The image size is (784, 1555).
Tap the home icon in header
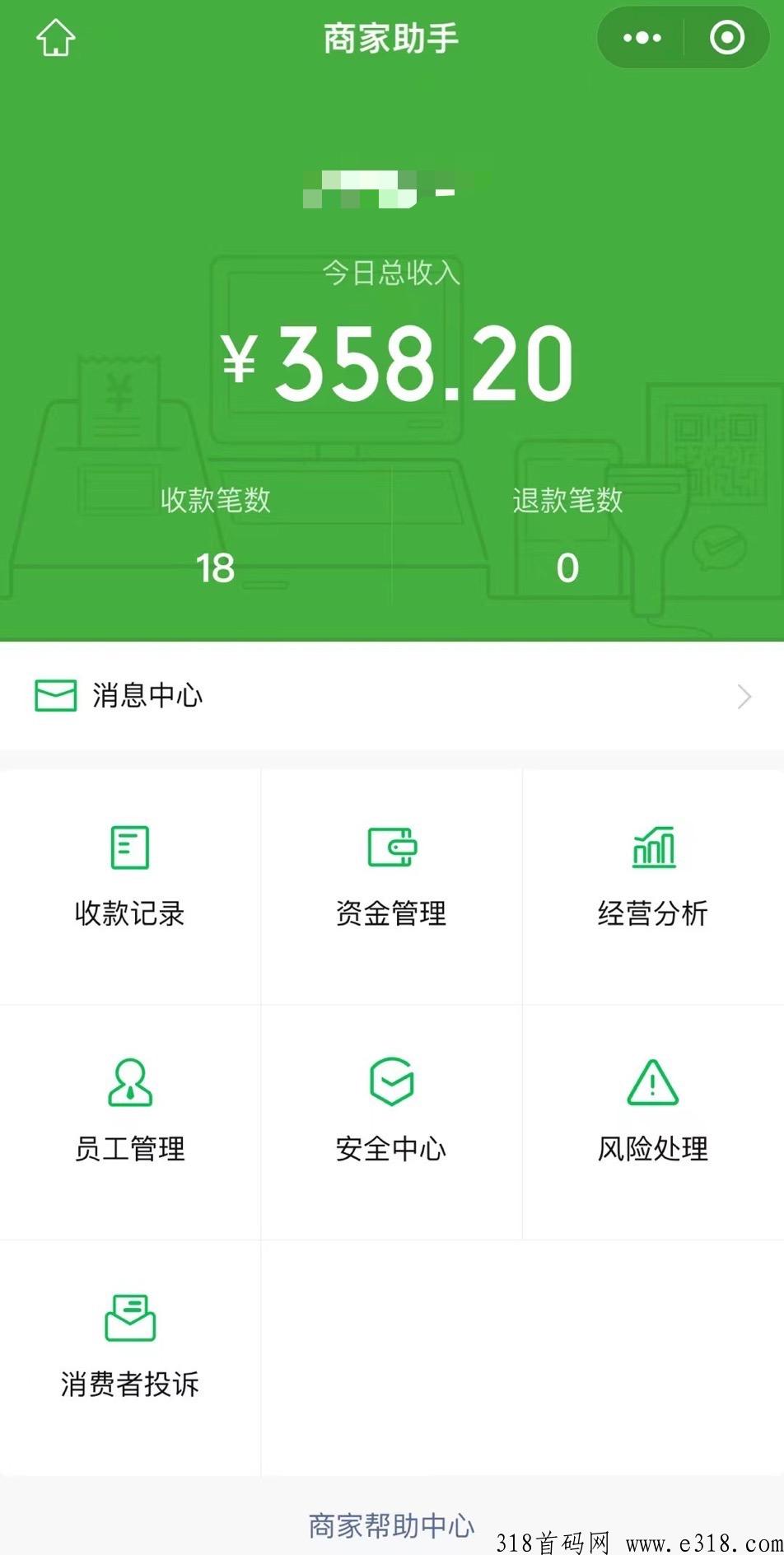[x=56, y=38]
